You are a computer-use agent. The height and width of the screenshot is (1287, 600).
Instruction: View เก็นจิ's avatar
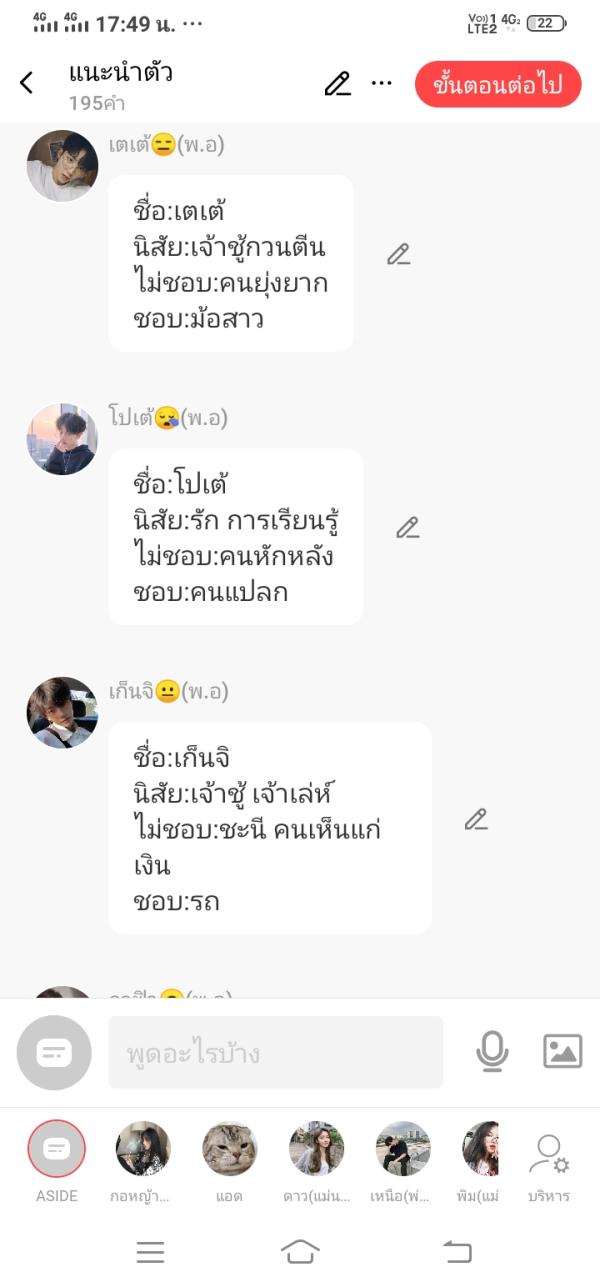(x=62, y=713)
